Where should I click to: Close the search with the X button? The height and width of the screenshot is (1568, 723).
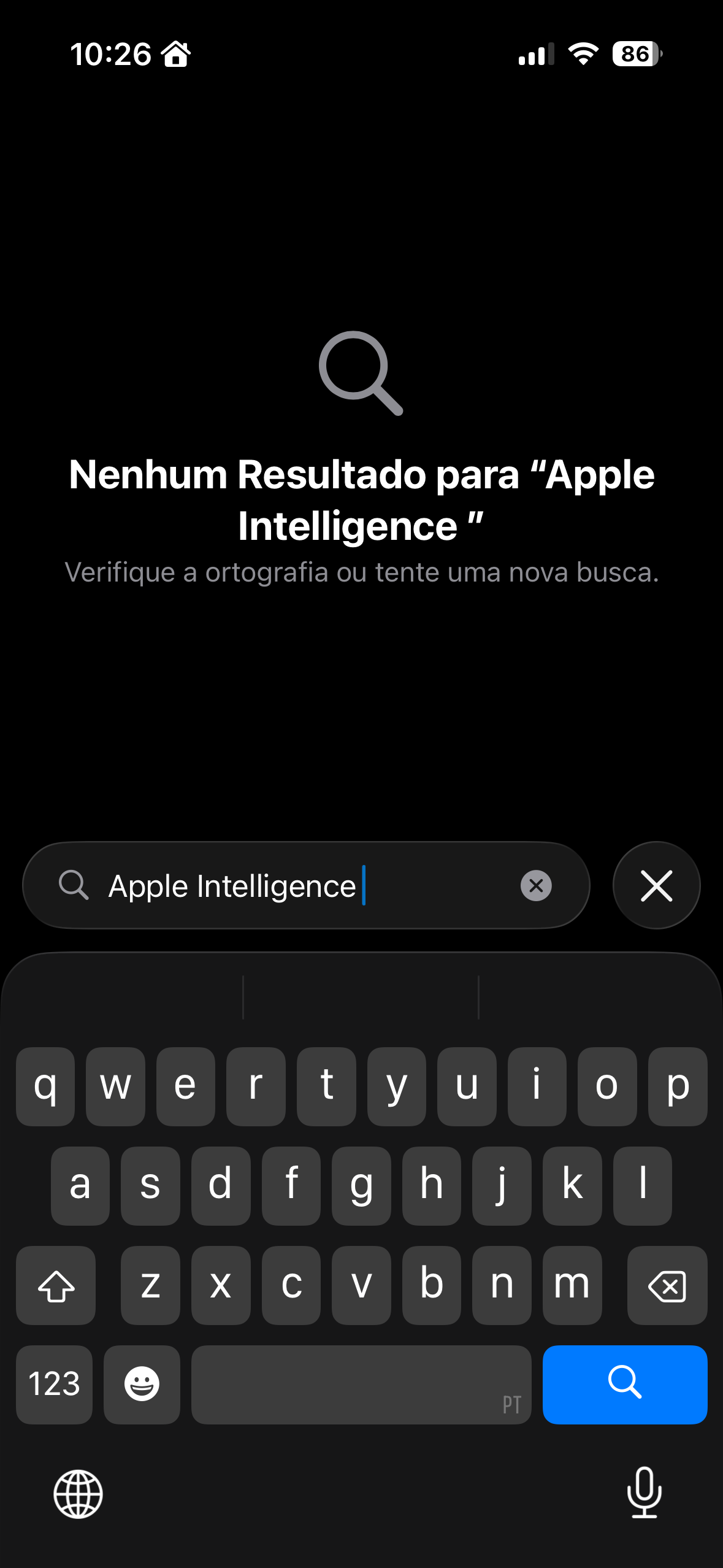[656, 885]
